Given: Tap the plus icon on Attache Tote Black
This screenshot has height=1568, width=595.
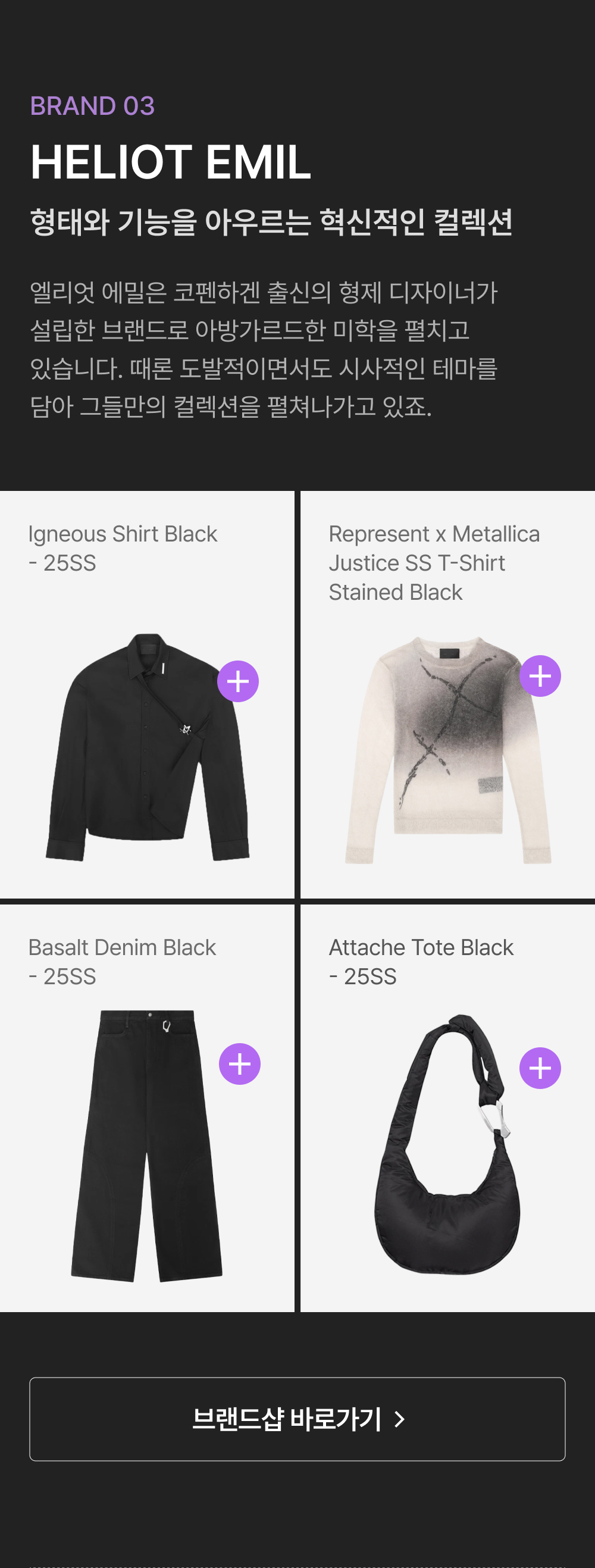Looking at the screenshot, I should pos(540,1068).
